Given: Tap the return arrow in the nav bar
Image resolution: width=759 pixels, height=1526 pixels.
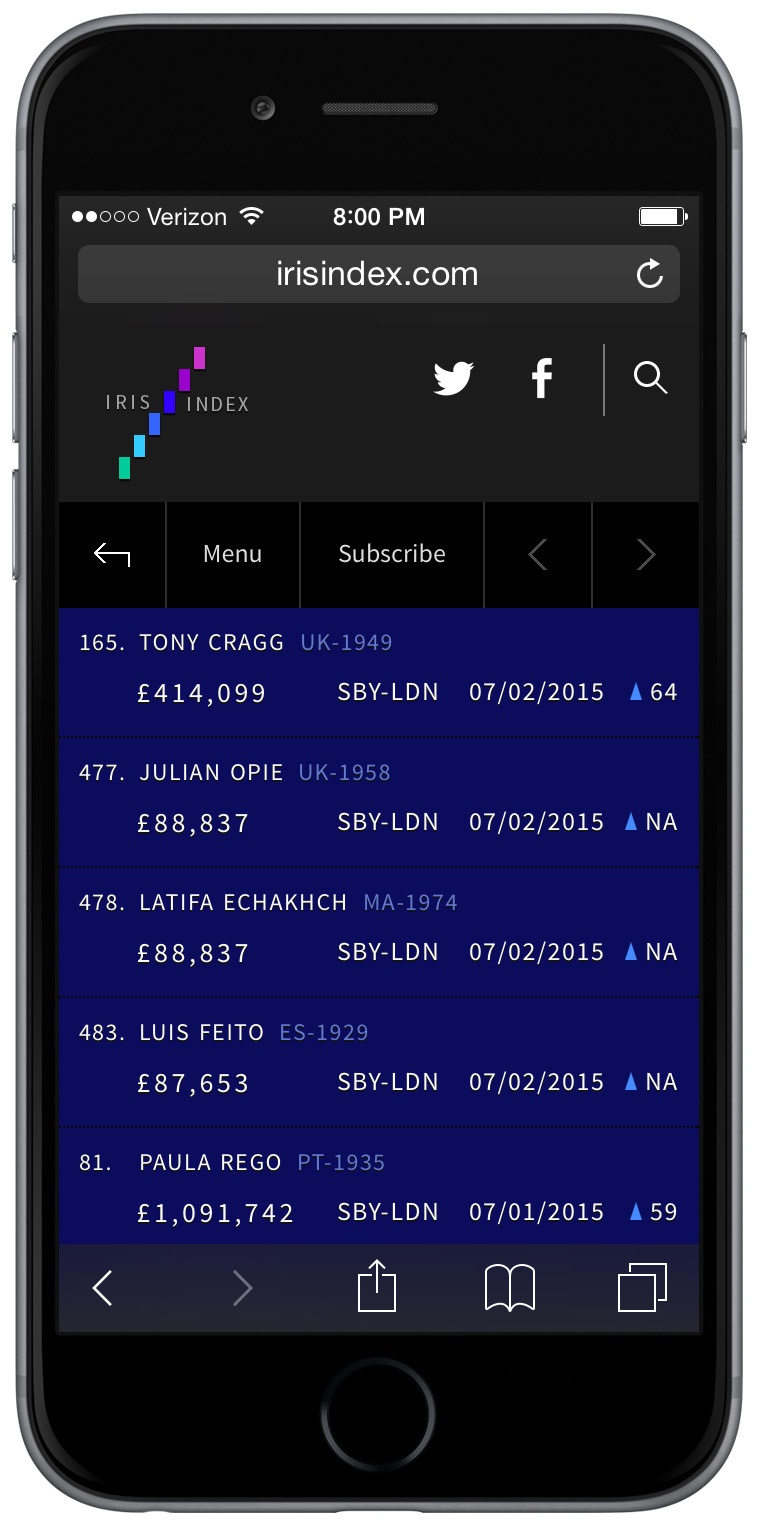Looking at the screenshot, I should coord(112,554).
